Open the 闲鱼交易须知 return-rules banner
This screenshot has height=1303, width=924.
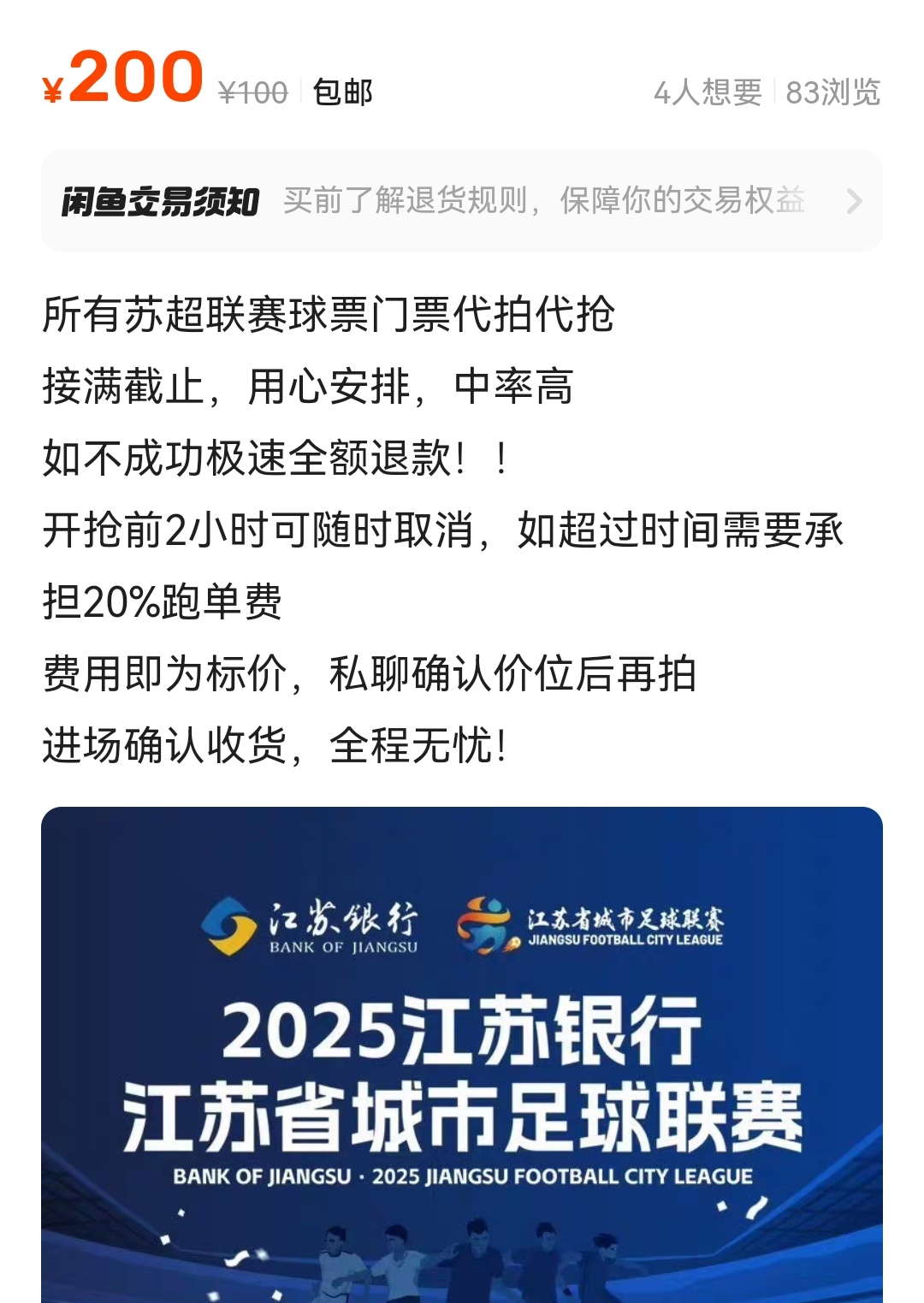click(x=462, y=201)
